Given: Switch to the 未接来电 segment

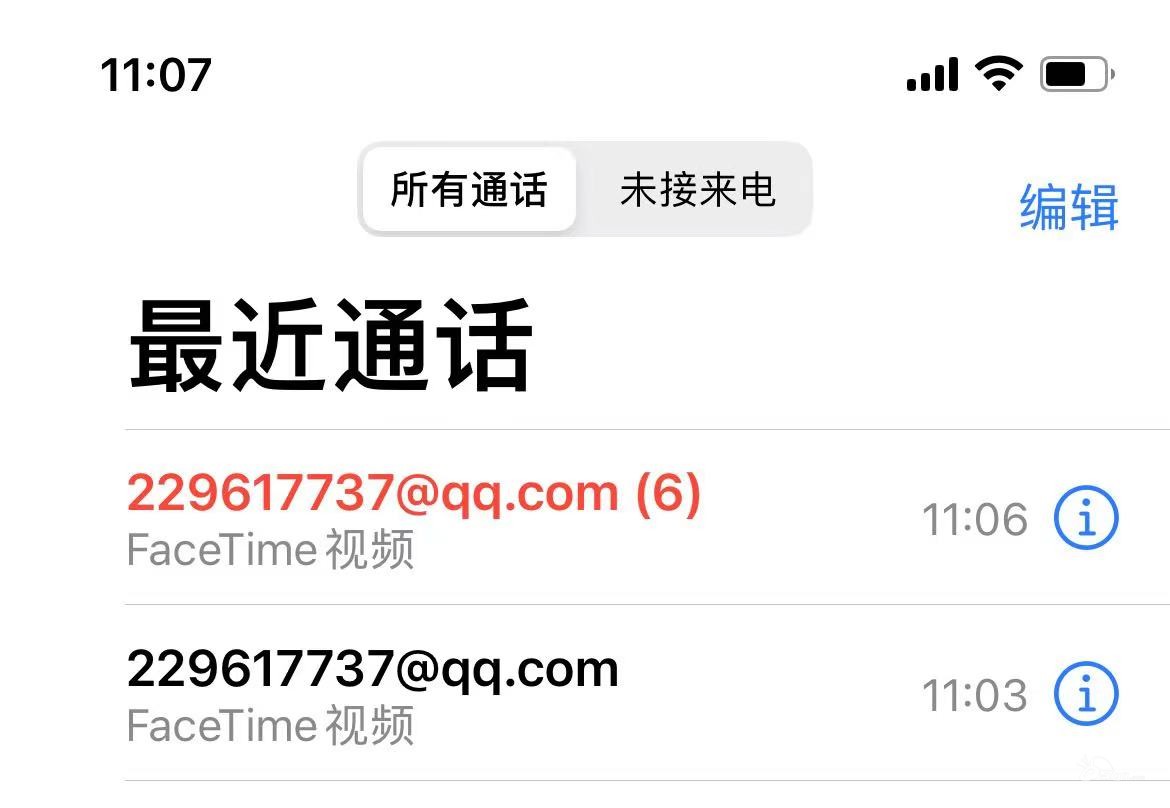Looking at the screenshot, I should click(x=697, y=189).
